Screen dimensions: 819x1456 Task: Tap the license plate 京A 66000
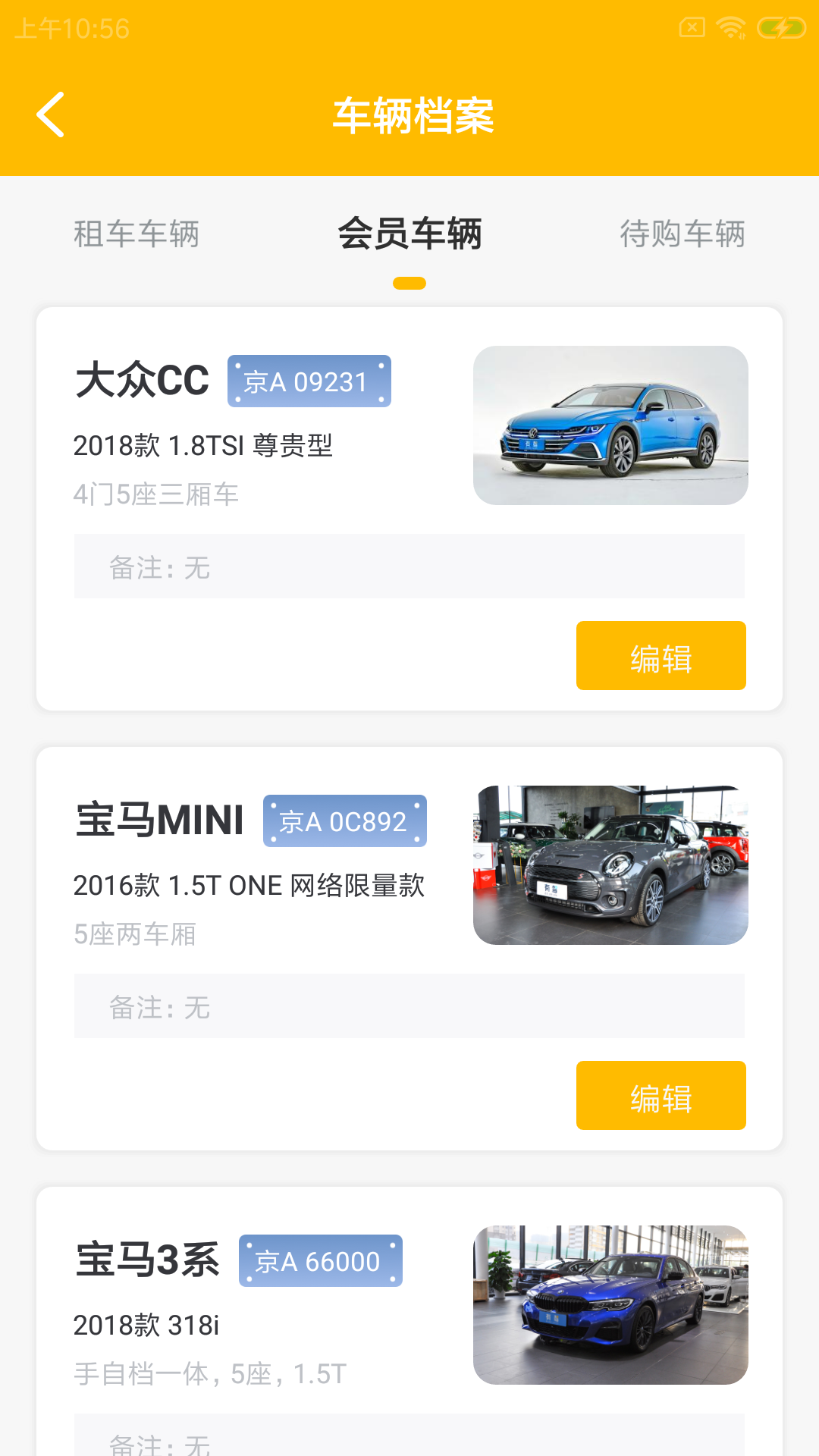pos(321,1260)
